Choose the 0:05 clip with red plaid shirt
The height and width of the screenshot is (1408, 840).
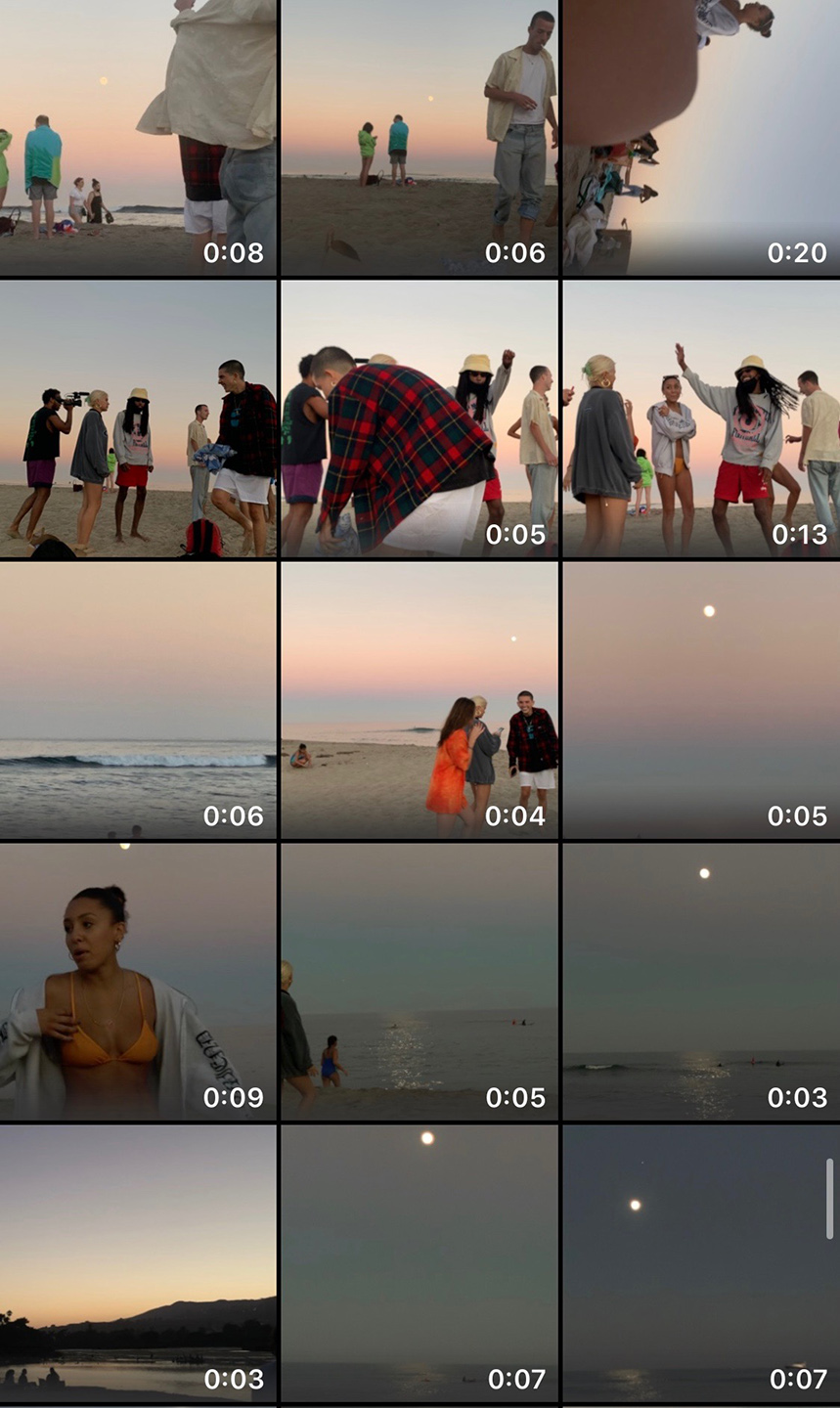click(420, 418)
